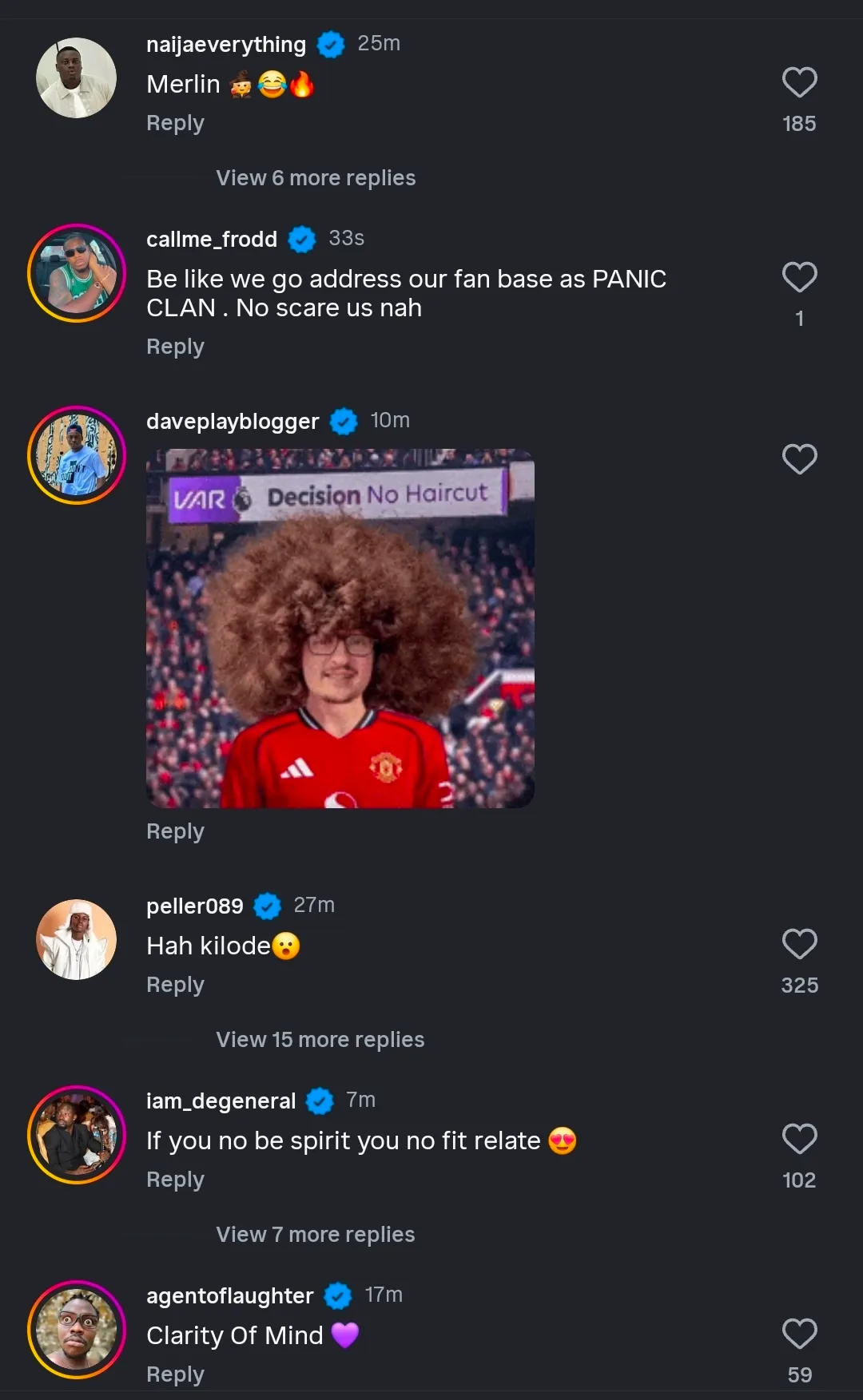Like naijaeverything's Merlin comment
Viewport: 863px width, 1400px height.
799,83
